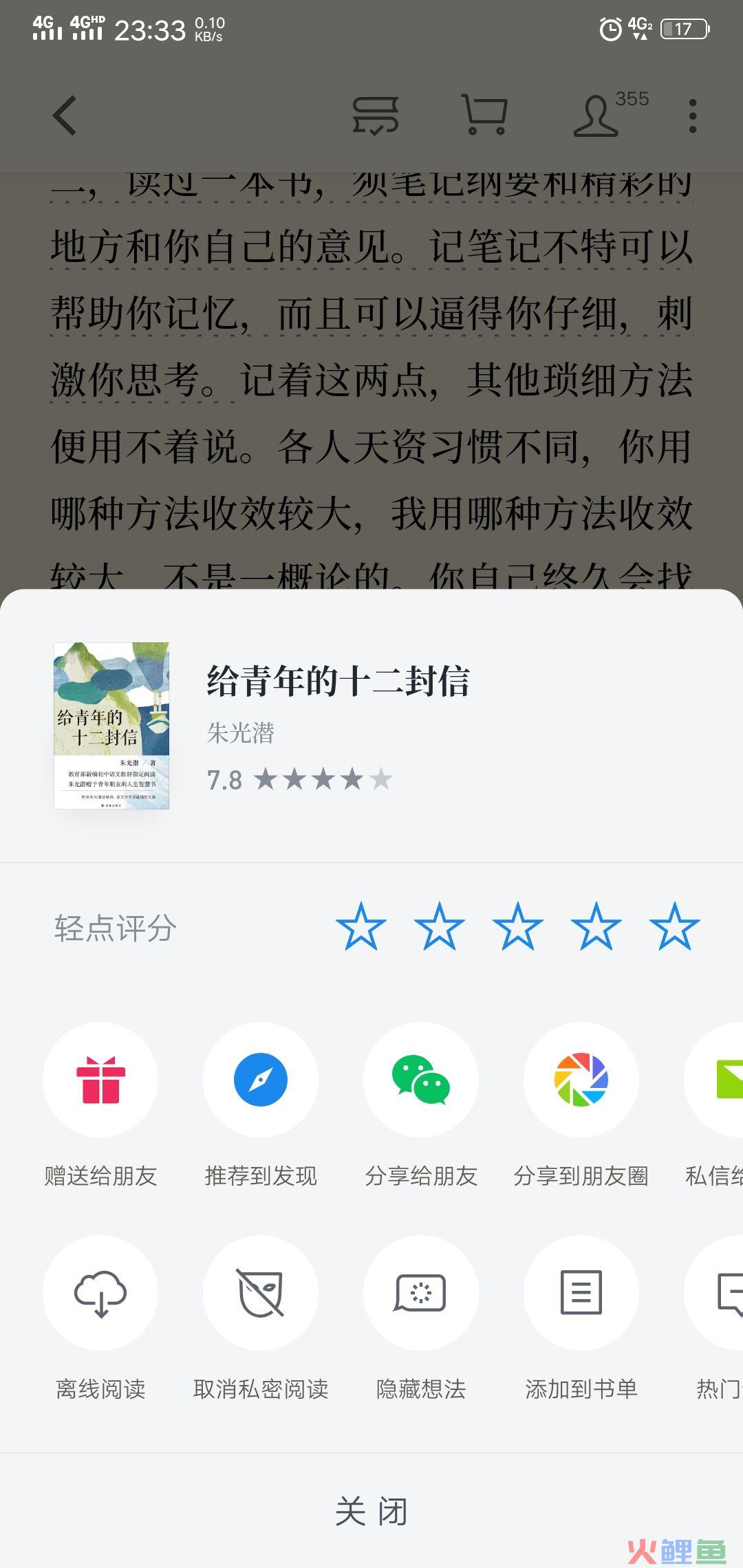Rate the book three stars

(x=517, y=927)
